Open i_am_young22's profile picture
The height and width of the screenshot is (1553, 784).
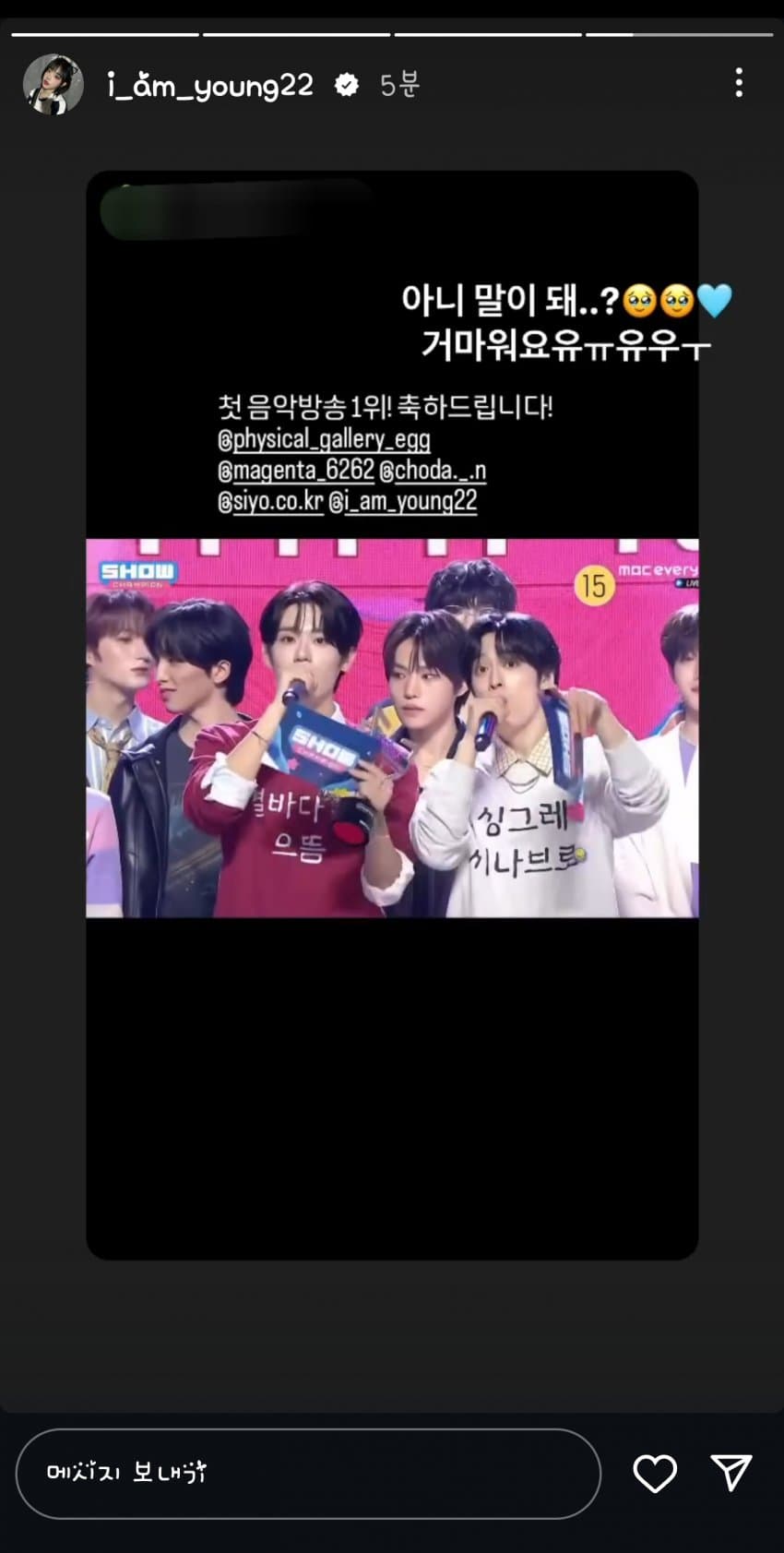[x=53, y=84]
